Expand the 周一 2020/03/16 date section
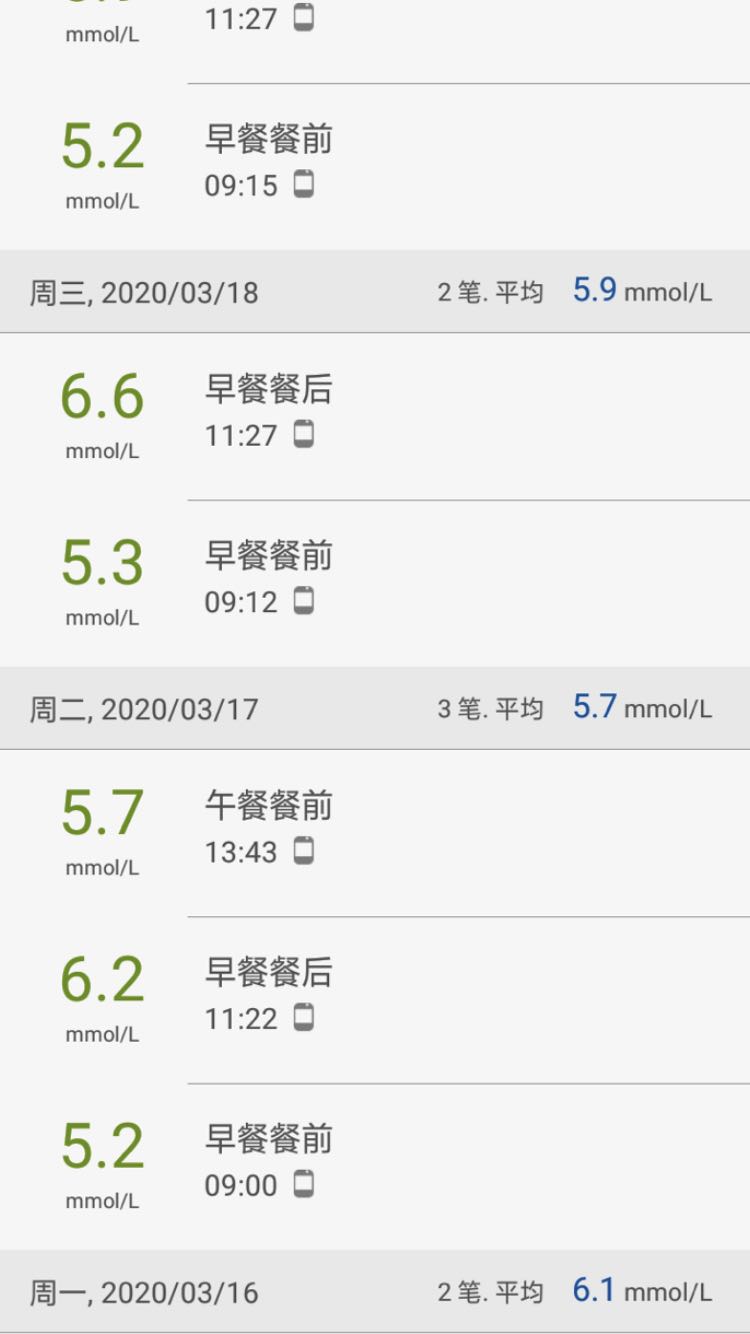 (375, 1292)
